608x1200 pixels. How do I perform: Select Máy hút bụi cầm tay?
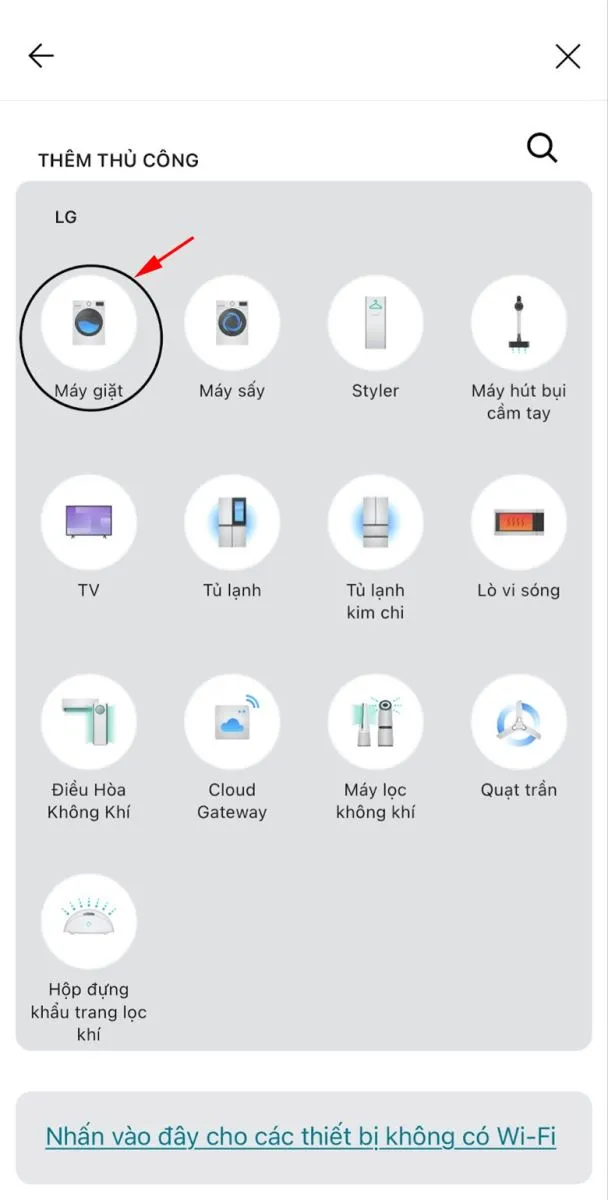pyautogui.click(x=518, y=323)
